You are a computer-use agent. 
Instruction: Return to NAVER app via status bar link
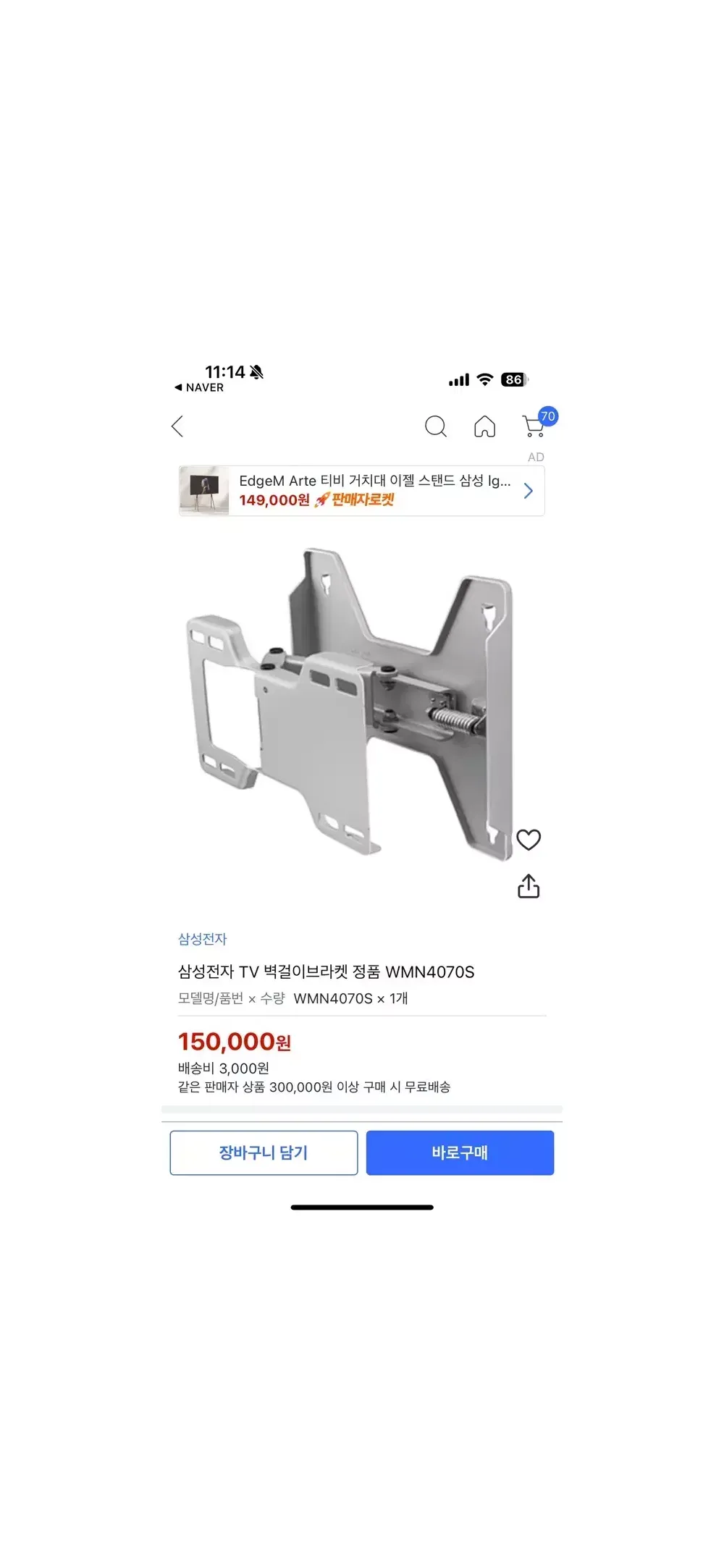coord(200,387)
